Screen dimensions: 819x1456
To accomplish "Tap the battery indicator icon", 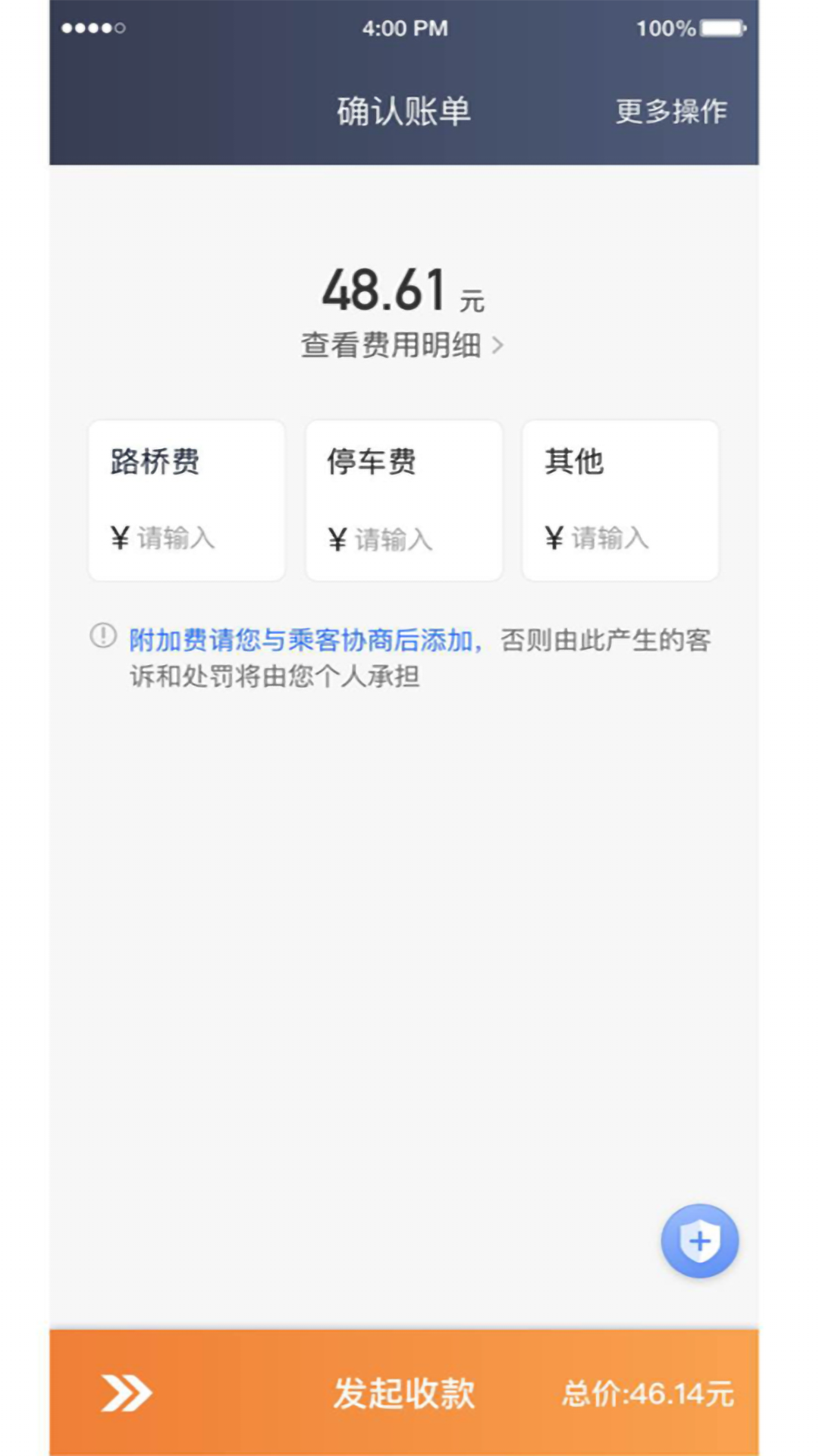I will click(x=722, y=29).
